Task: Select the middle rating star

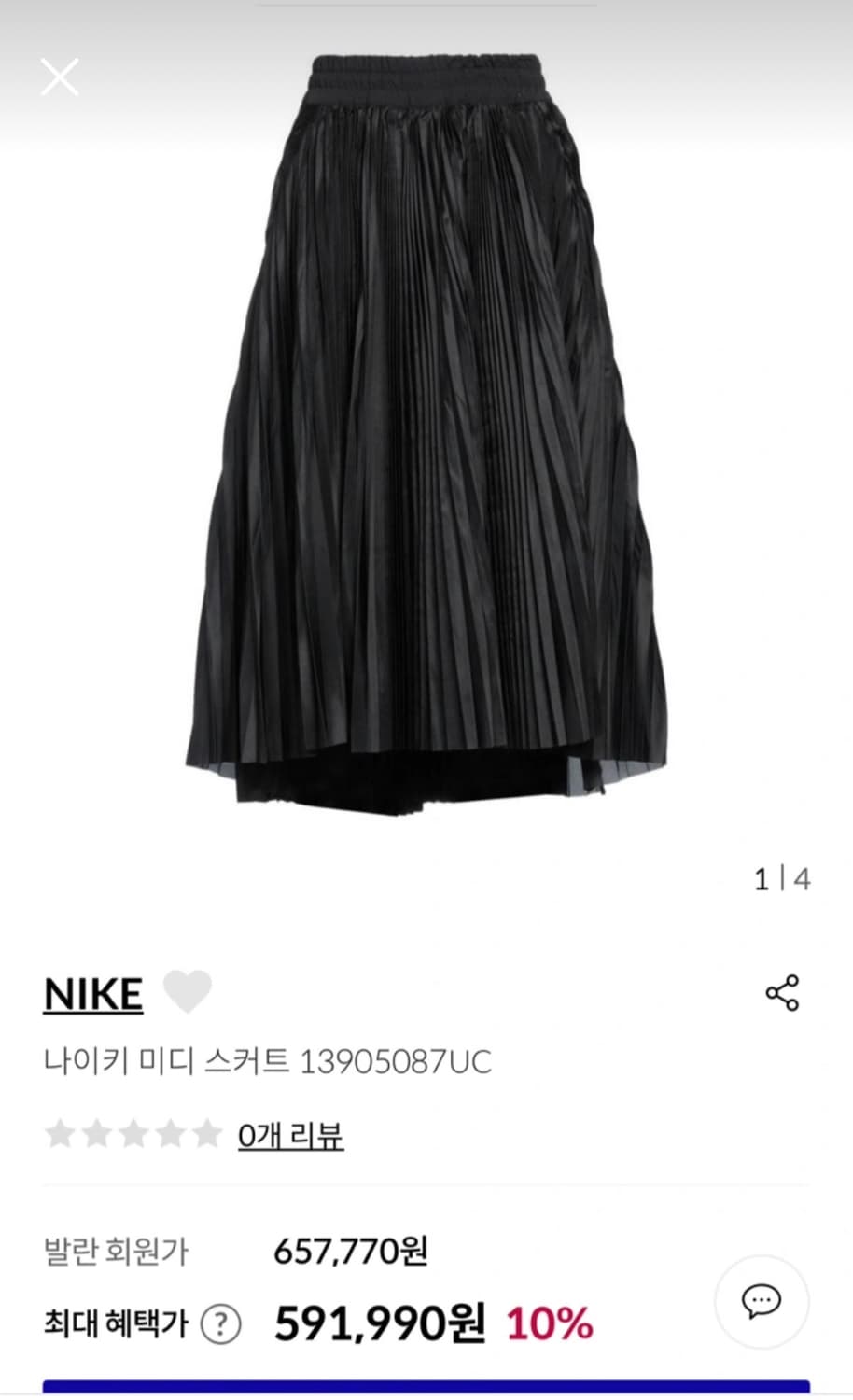Action: tap(134, 1134)
